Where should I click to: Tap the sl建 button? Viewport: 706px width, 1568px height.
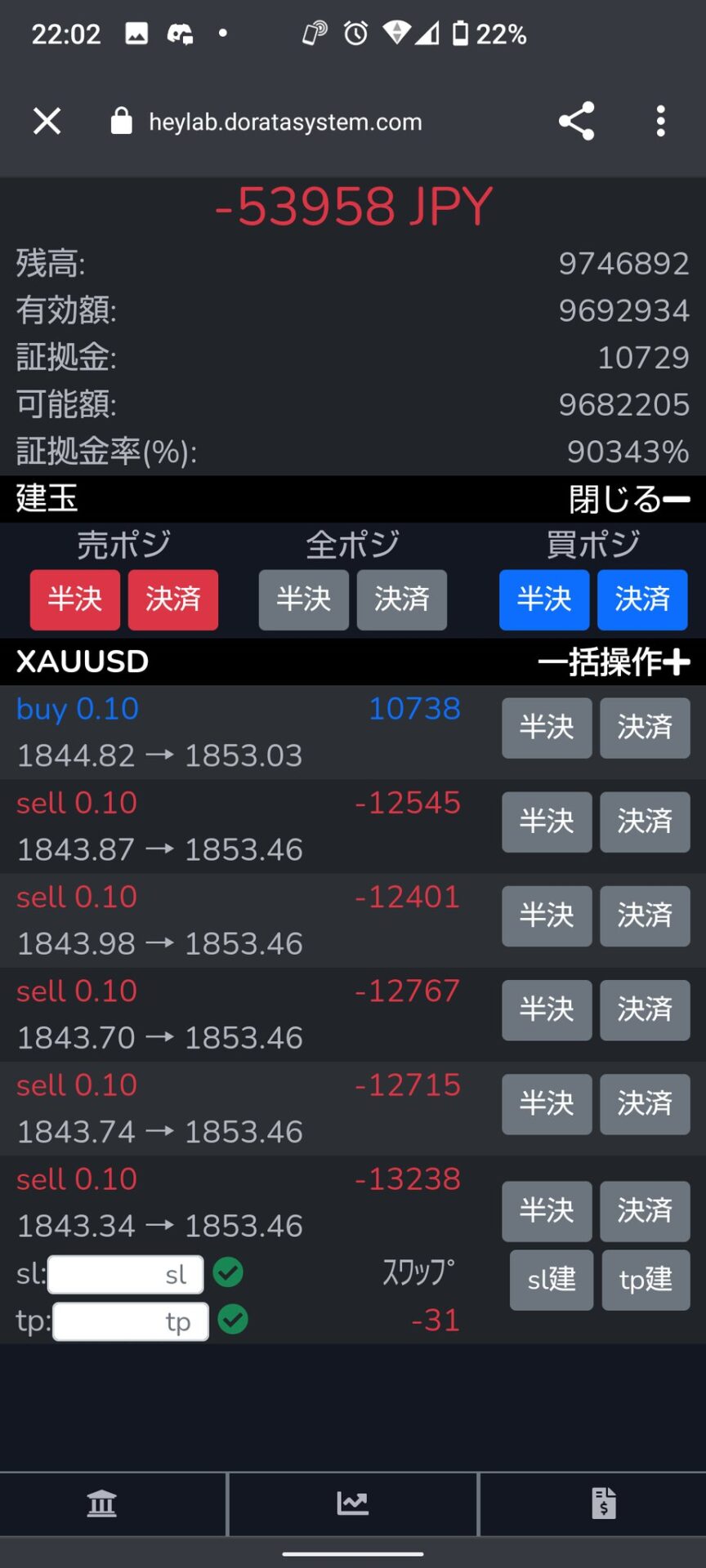tap(552, 1280)
